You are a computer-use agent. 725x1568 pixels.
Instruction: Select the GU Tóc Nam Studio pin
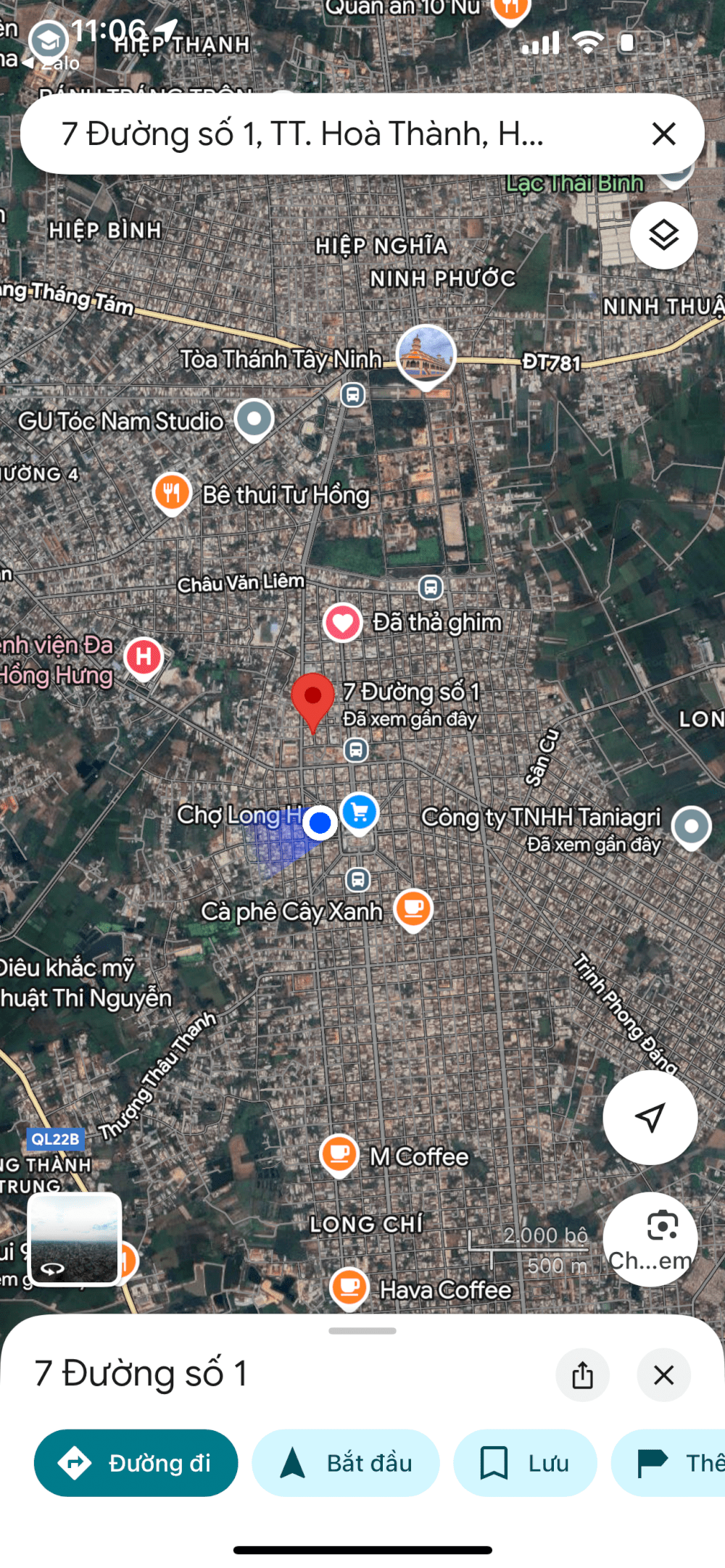[254, 419]
